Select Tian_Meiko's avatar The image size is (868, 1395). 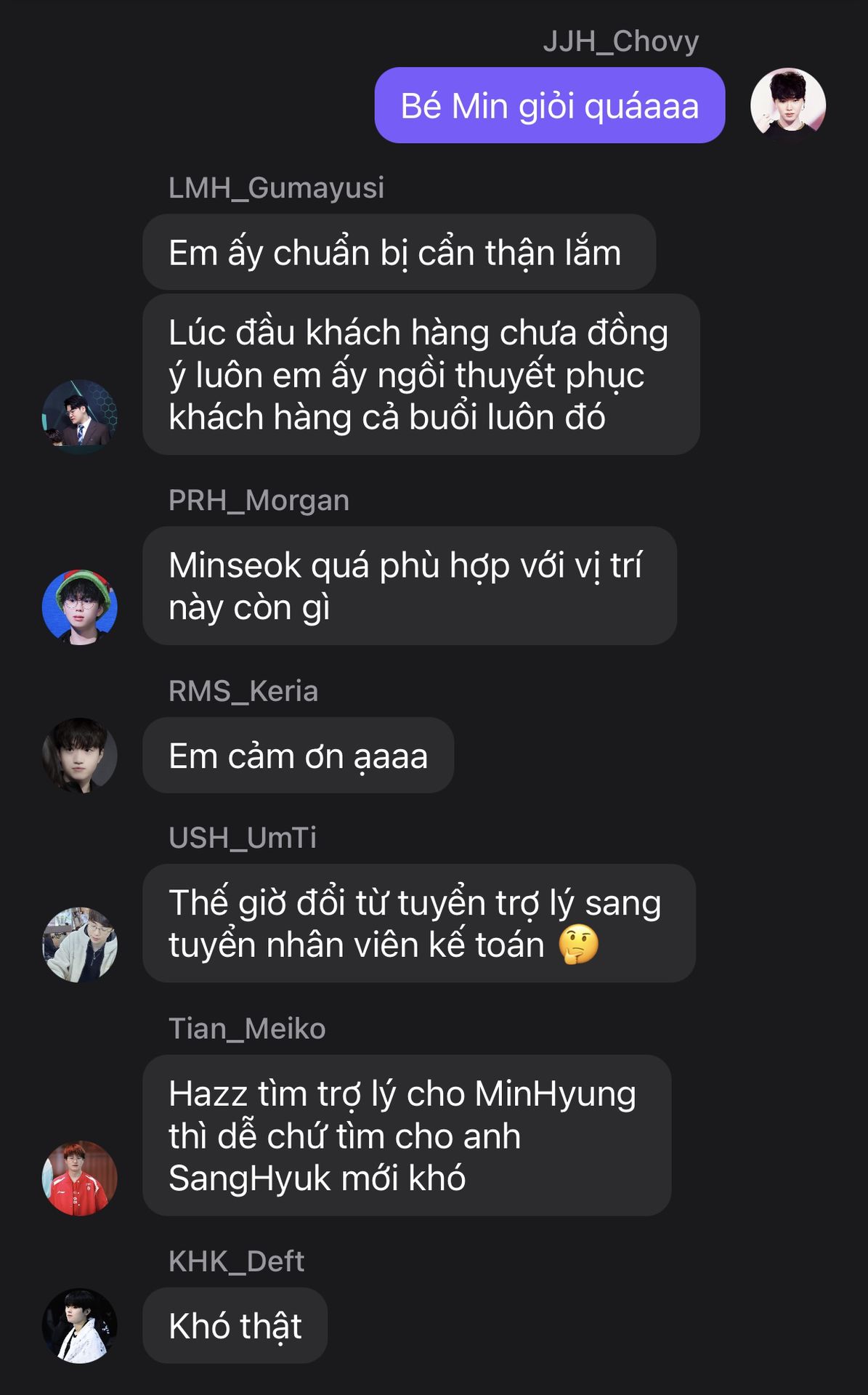[80, 1178]
